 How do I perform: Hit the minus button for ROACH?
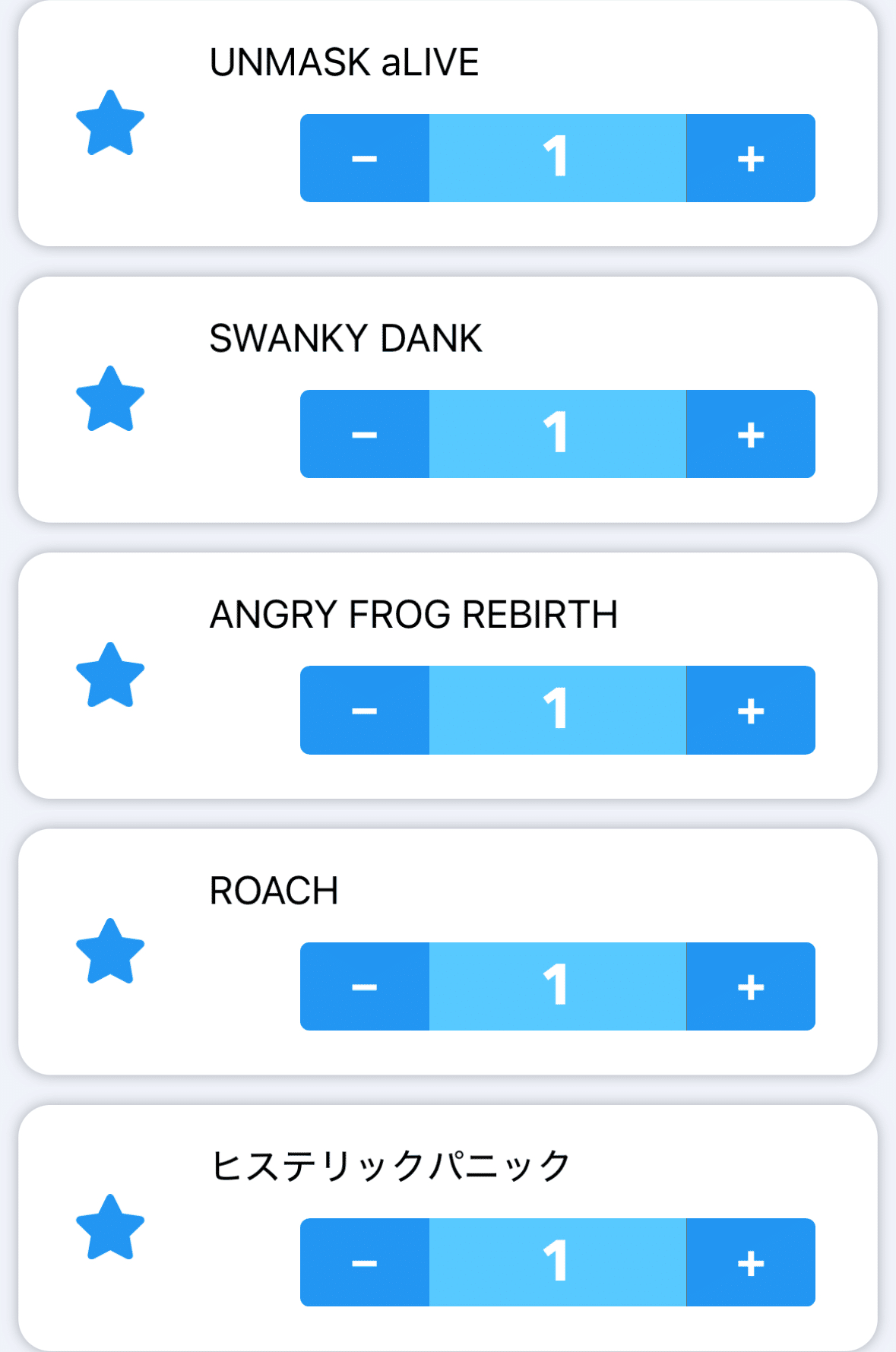click(365, 986)
